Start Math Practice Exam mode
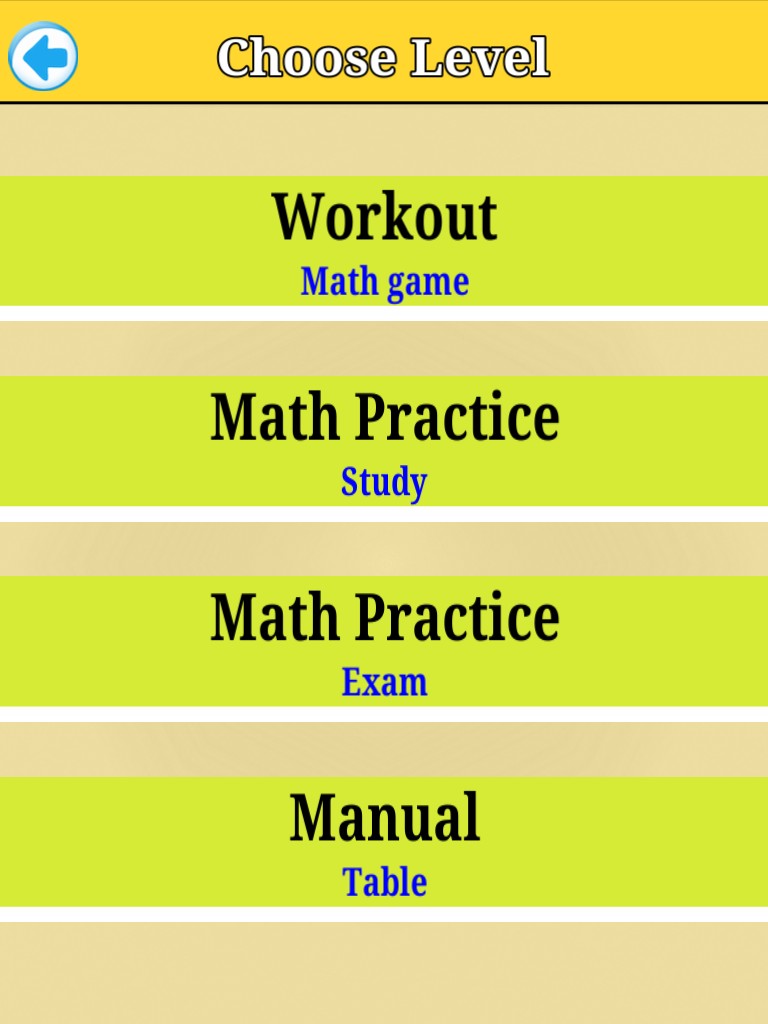768x1024 pixels. pyautogui.click(x=384, y=641)
